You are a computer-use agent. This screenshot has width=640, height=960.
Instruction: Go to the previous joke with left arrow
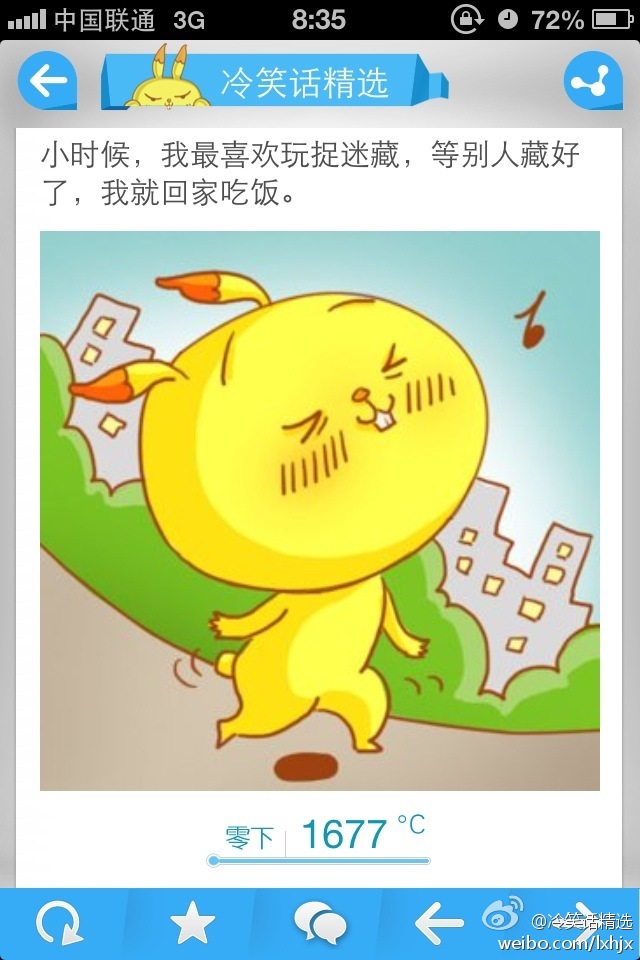[438, 924]
